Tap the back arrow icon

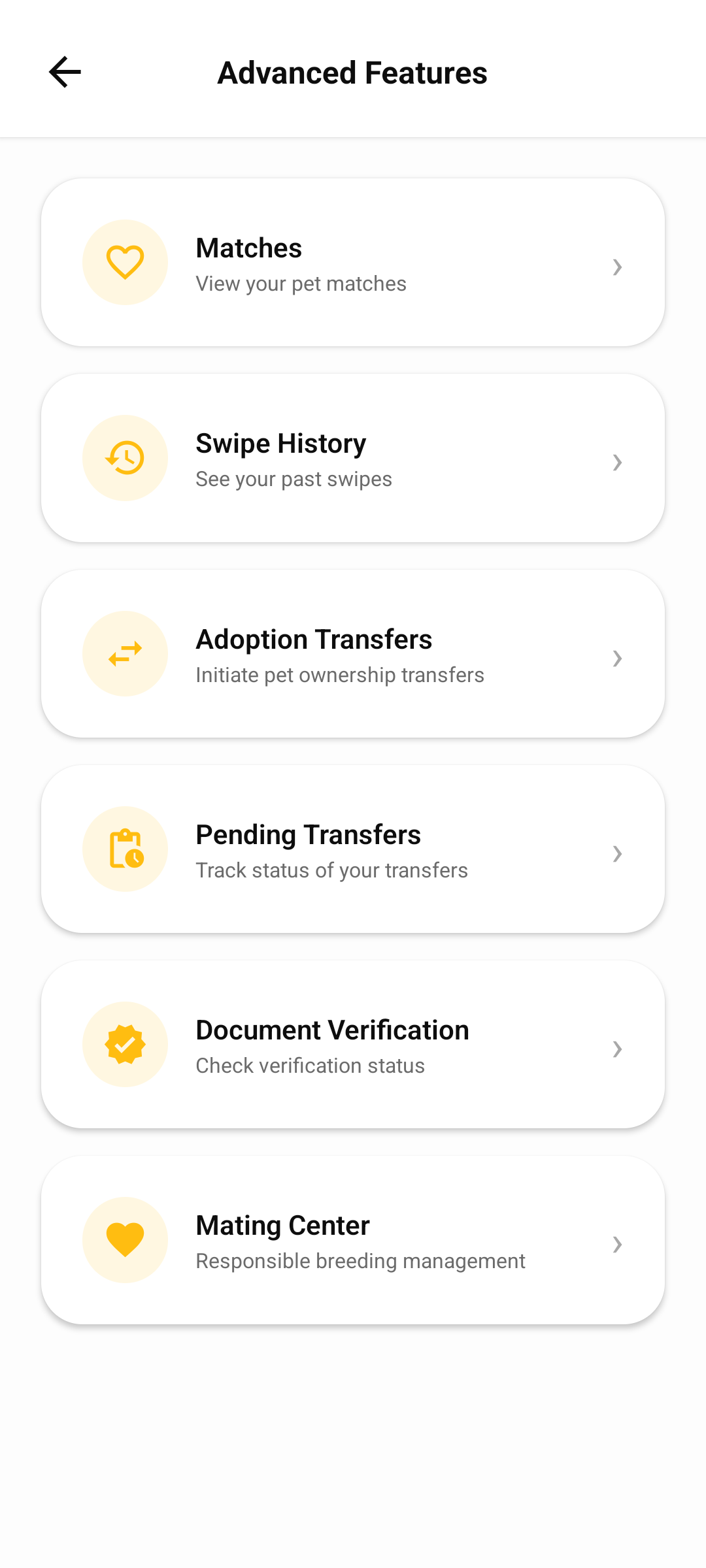pyautogui.click(x=63, y=72)
